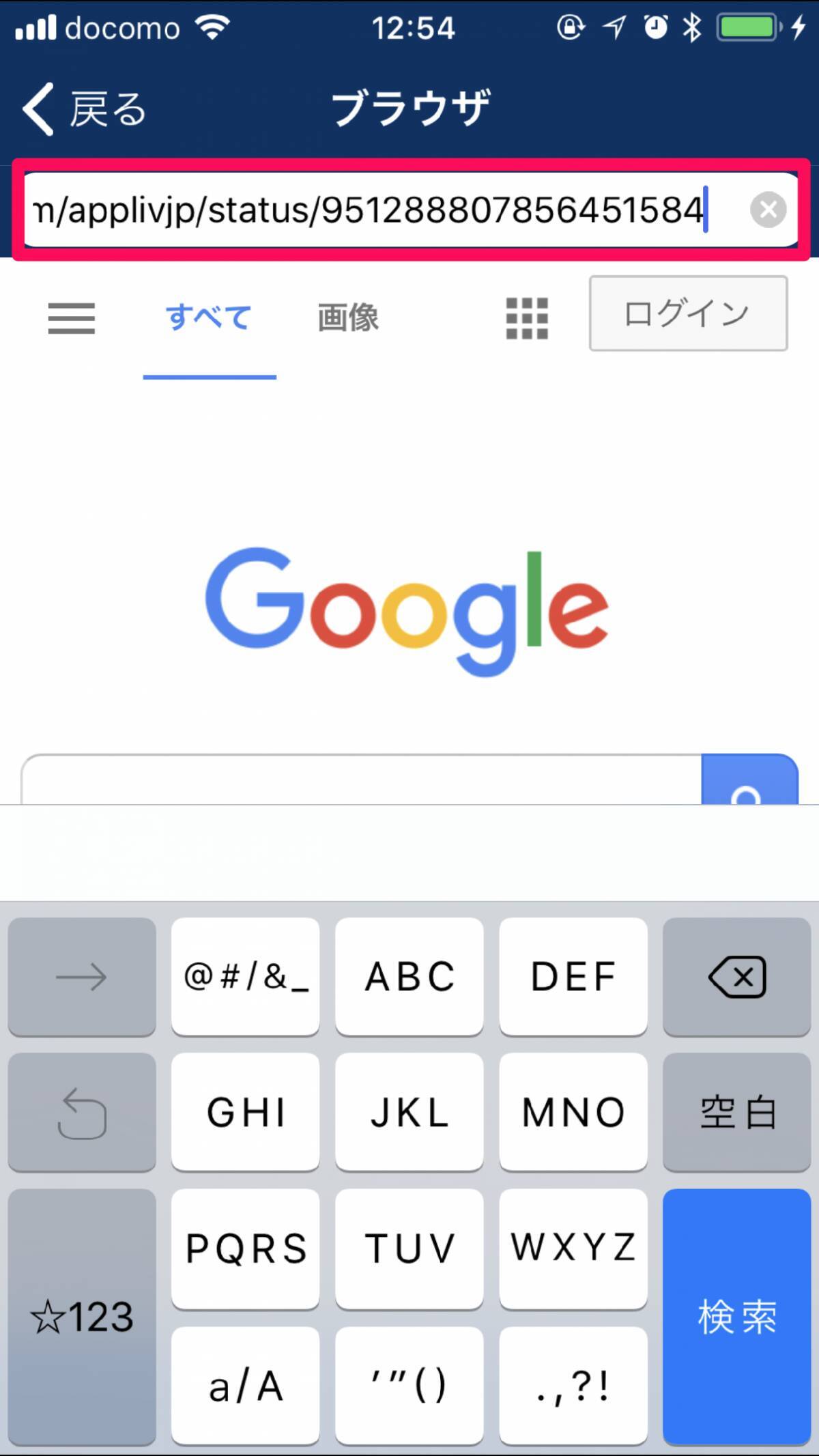
Task: Tap the undo arrow key
Action: [82, 1111]
